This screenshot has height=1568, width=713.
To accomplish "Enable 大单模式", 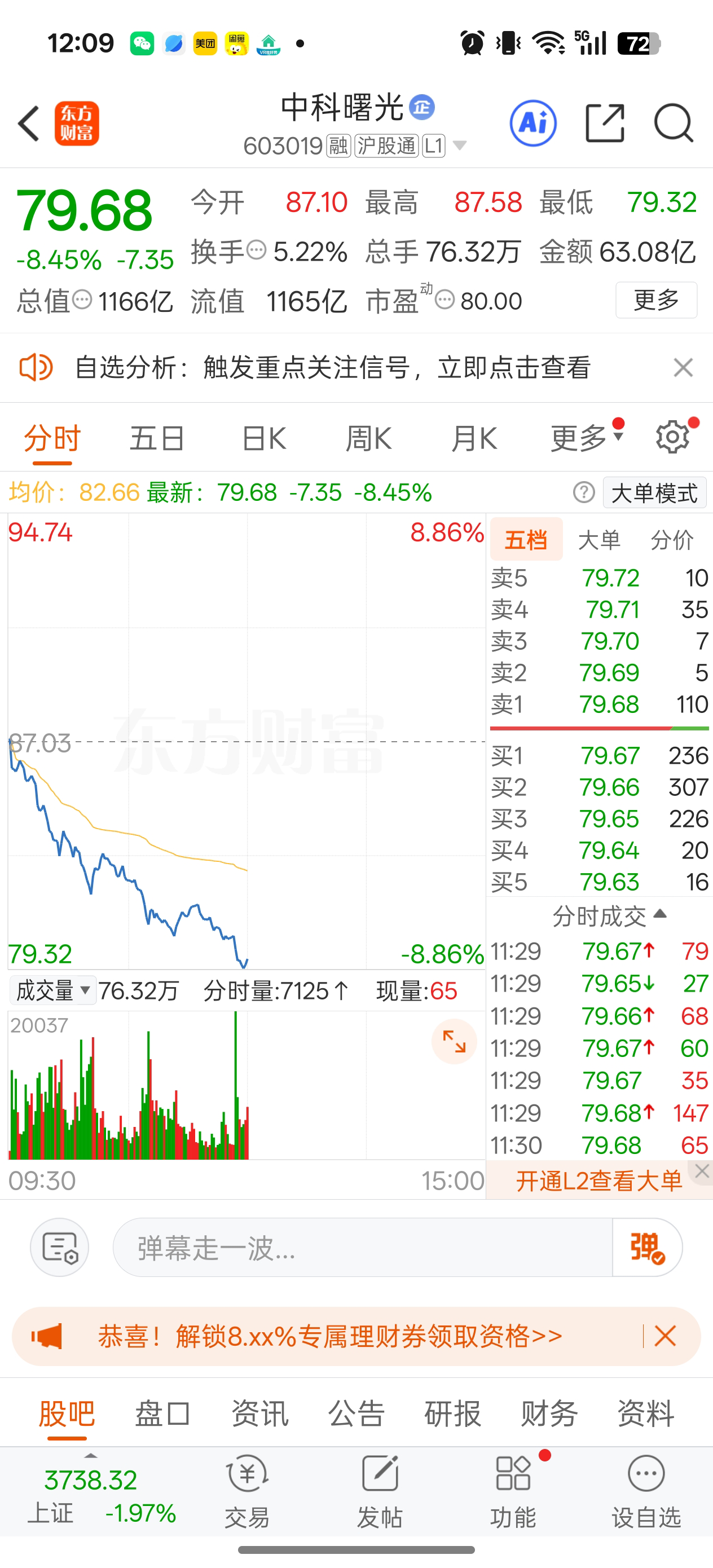I will (654, 493).
